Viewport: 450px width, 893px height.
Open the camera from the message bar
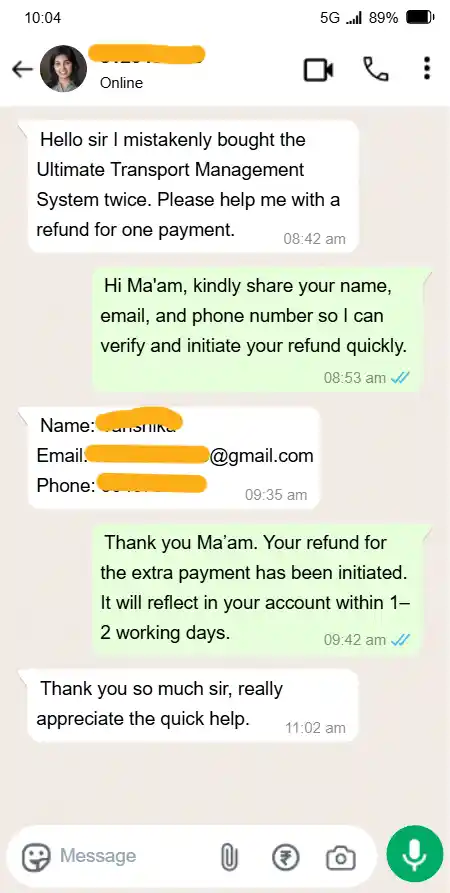tap(341, 857)
